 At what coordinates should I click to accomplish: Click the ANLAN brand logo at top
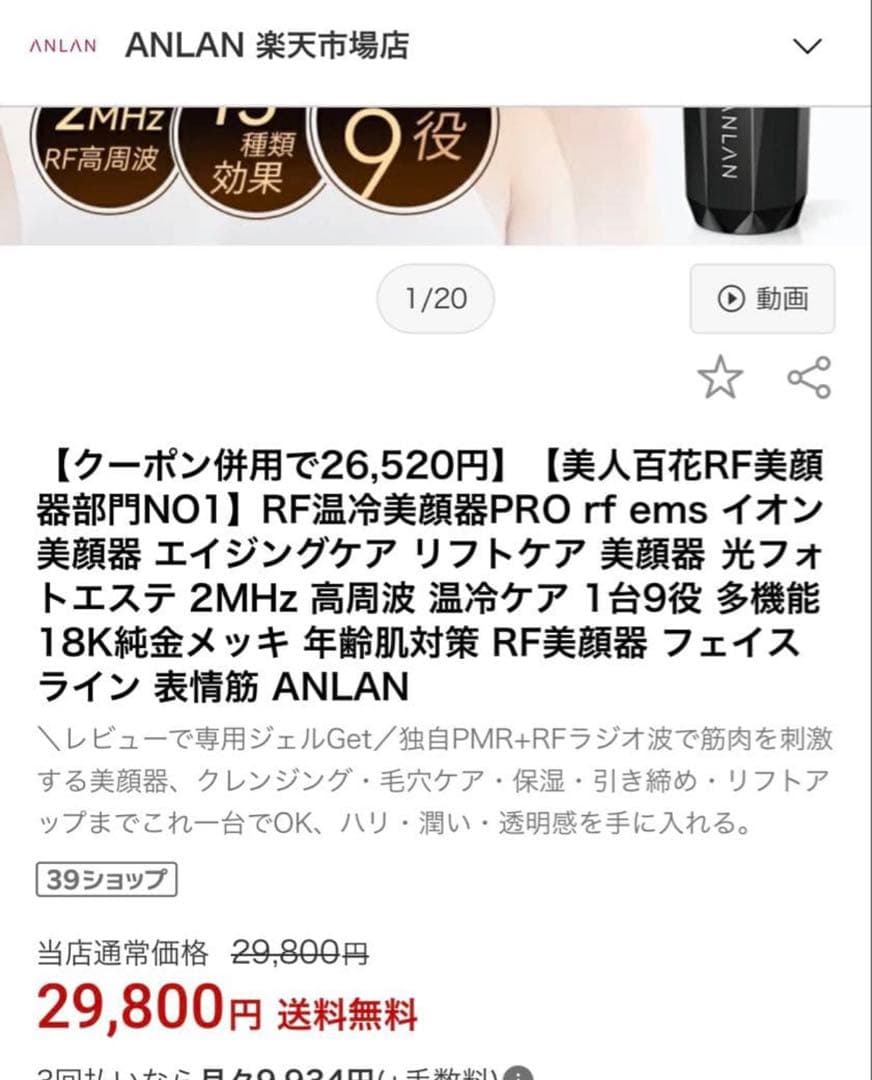pyautogui.click(x=62, y=44)
